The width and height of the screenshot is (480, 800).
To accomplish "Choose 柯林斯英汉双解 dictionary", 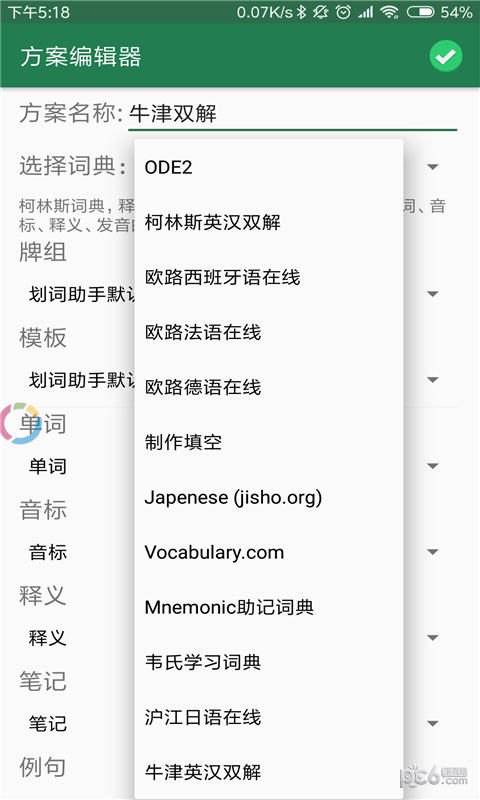I will [x=269, y=222].
